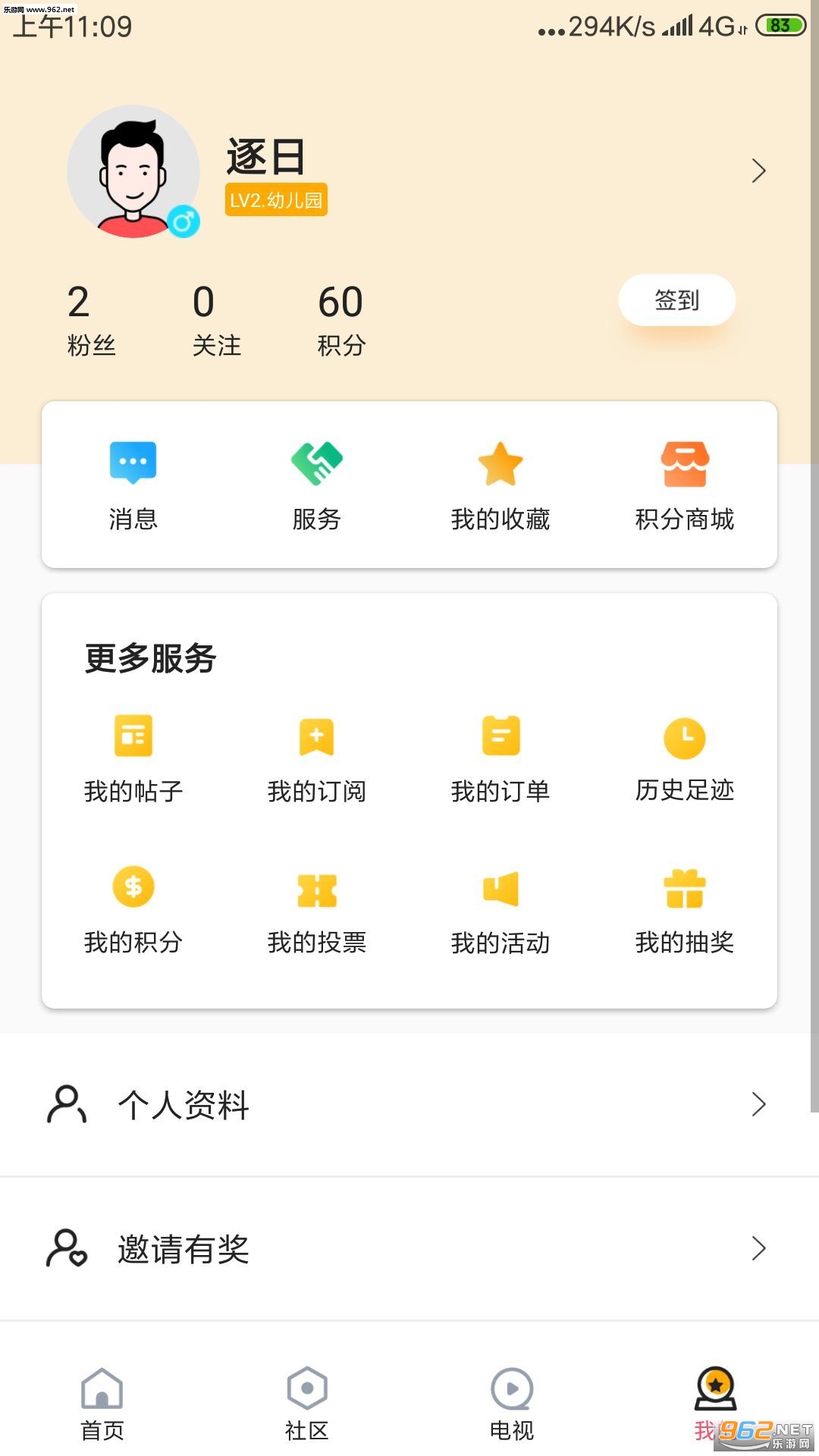Open the 个人资料 row
This screenshot has width=819, height=1456.
click(409, 1104)
